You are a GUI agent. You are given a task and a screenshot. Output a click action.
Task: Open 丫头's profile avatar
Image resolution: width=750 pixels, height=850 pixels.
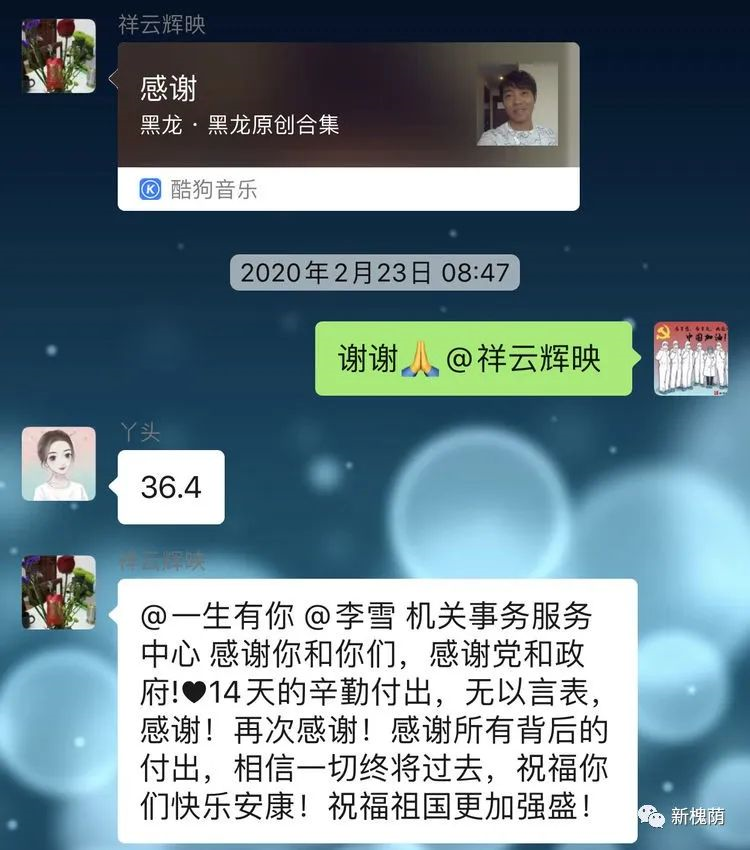click(59, 464)
